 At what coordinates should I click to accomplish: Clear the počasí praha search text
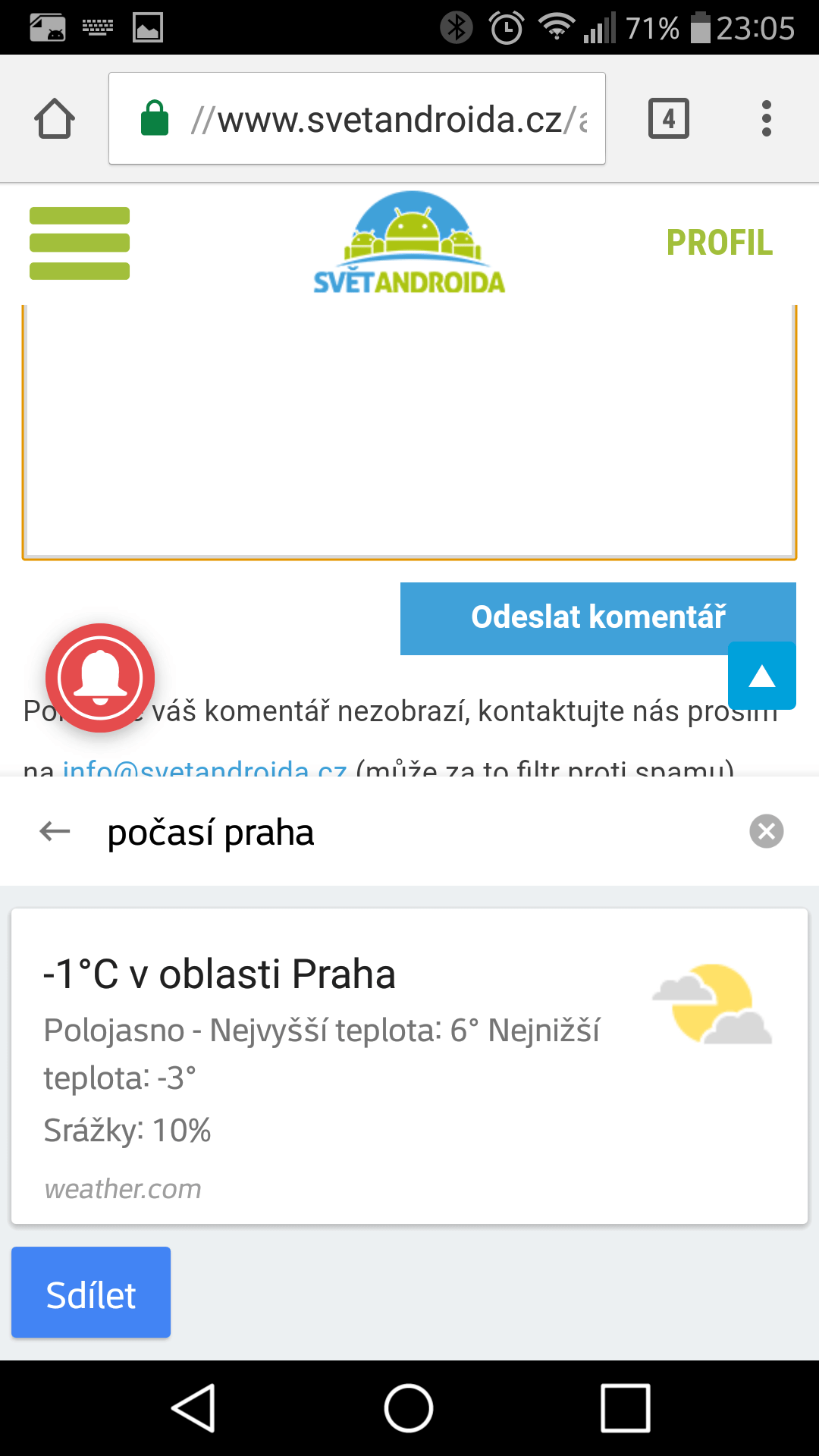766,831
